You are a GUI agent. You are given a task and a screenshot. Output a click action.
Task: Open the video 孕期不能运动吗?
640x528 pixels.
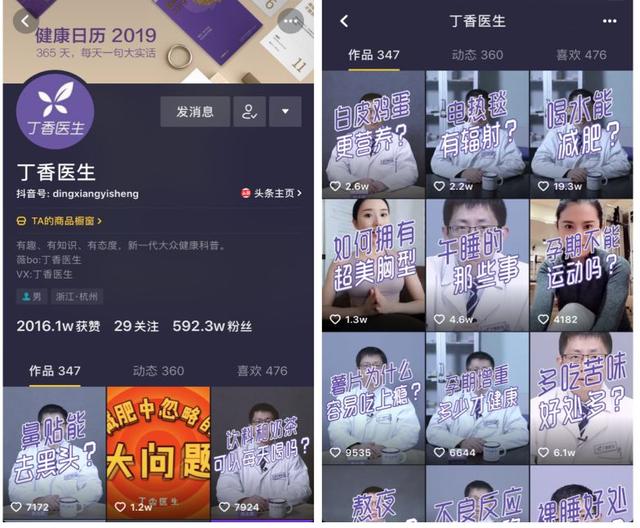580,263
